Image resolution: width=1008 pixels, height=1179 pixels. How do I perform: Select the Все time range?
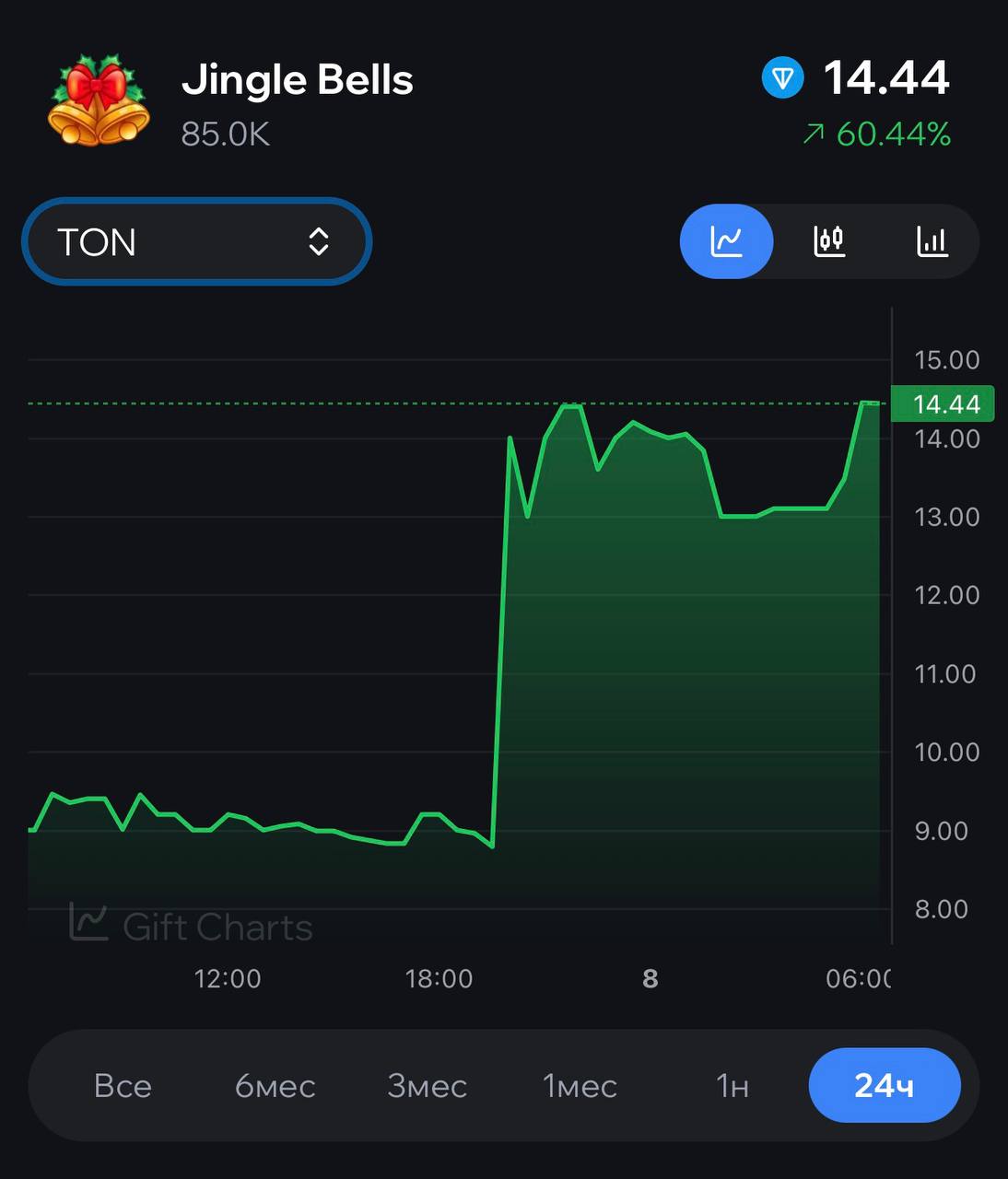tap(123, 1086)
